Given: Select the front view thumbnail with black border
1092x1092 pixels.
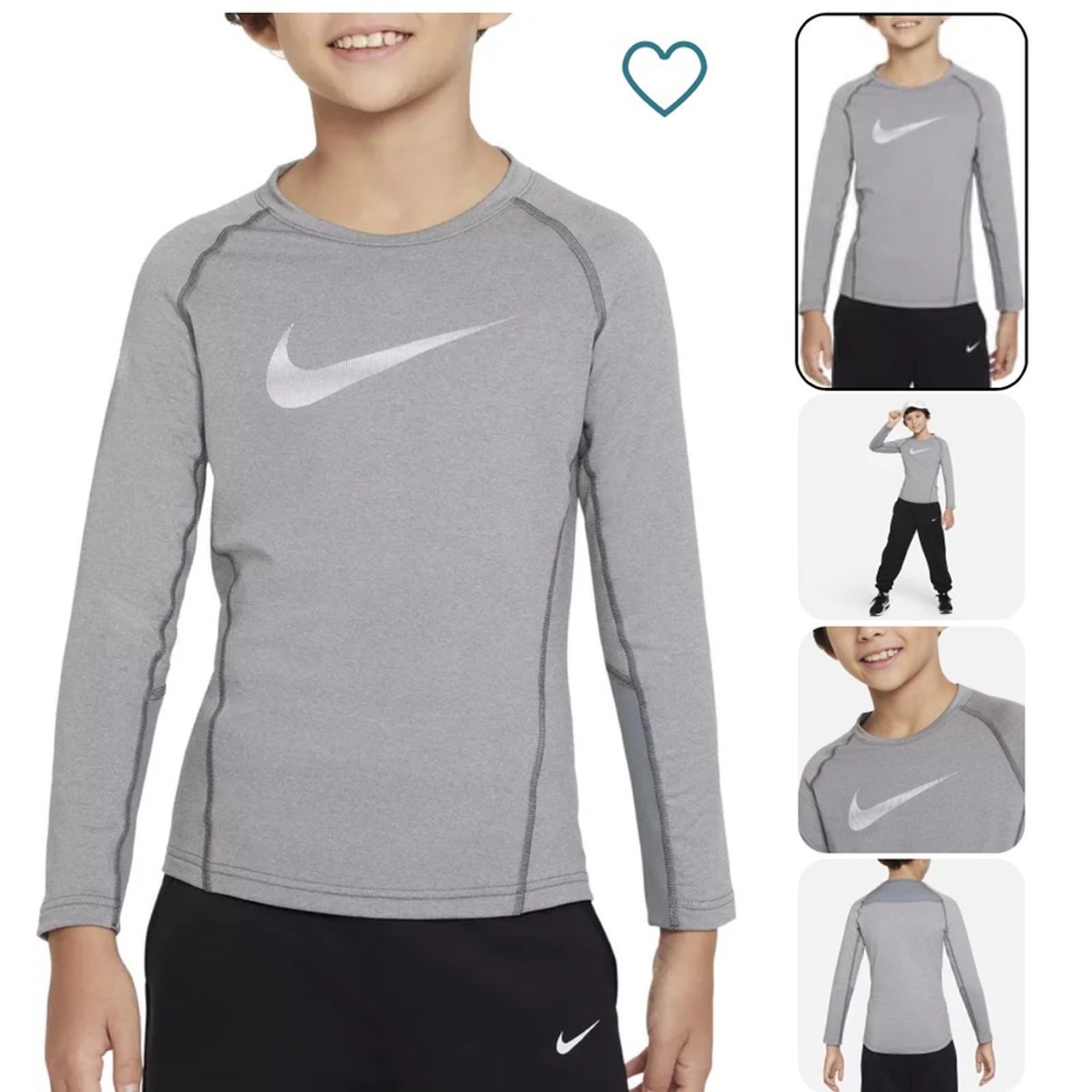Looking at the screenshot, I should [x=911, y=201].
